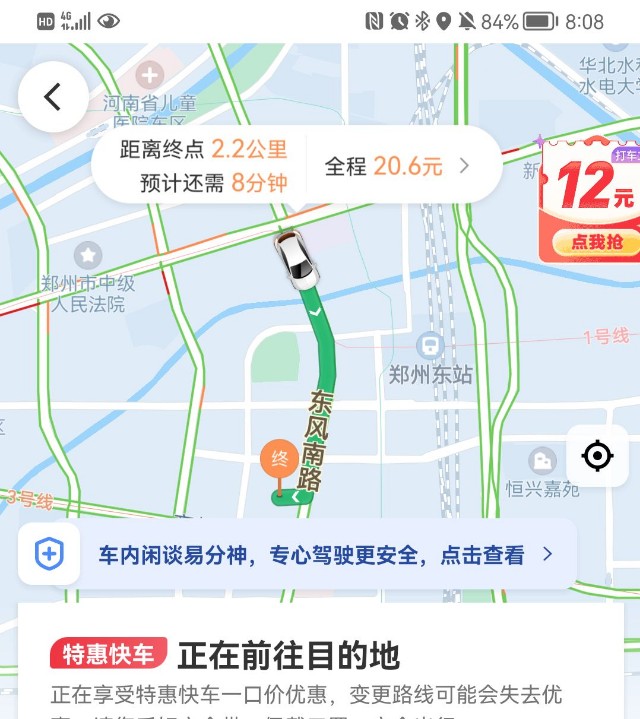640x719 pixels.
Task: Recenter the map on current location
Action: (597, 456)
